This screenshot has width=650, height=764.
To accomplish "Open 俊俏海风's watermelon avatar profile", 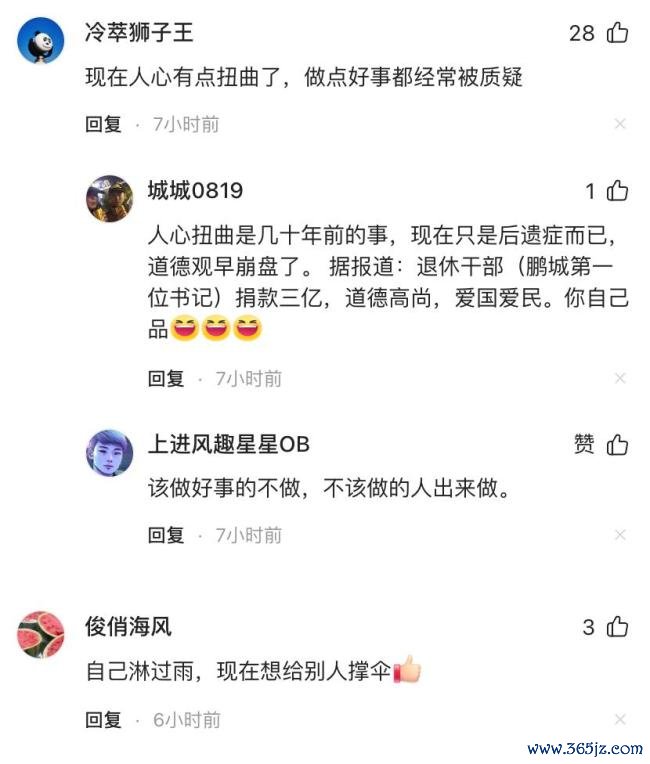I will point(41,634).
